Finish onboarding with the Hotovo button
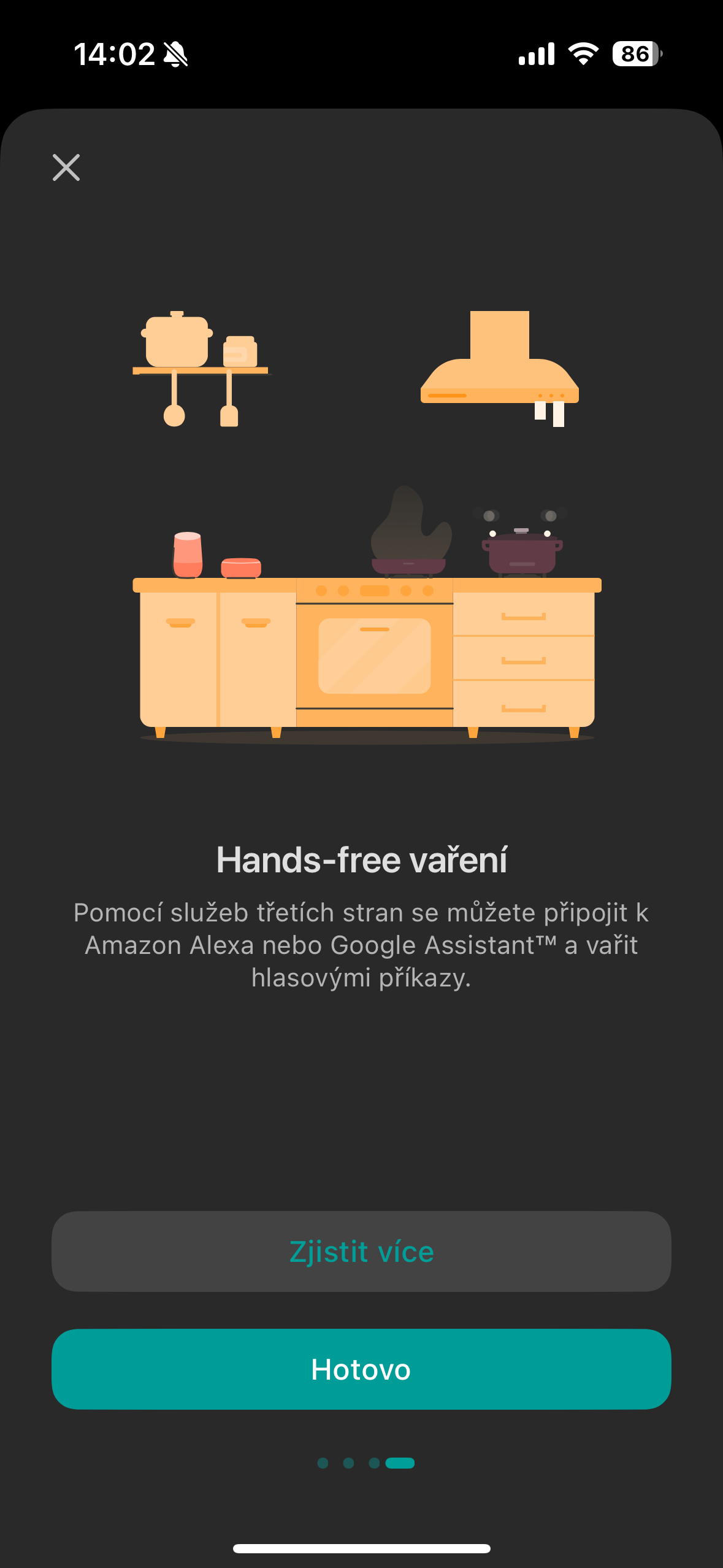This screenshot has height=1568, width=723. (361, 1369)
